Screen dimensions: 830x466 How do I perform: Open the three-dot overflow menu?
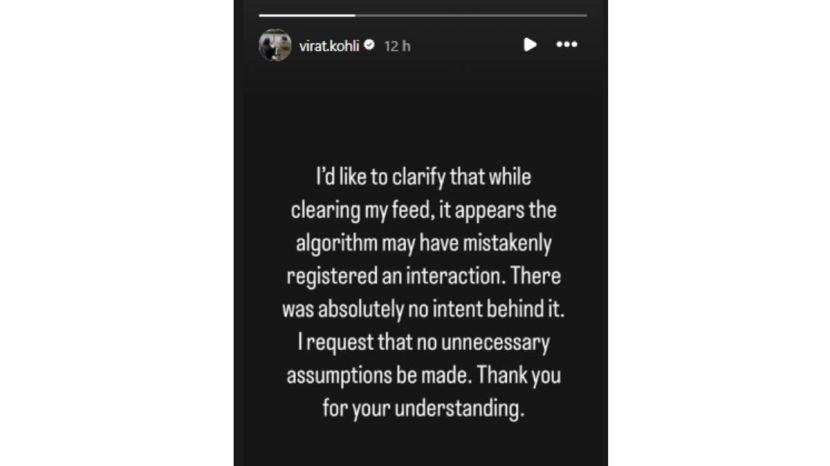[567, 45]
